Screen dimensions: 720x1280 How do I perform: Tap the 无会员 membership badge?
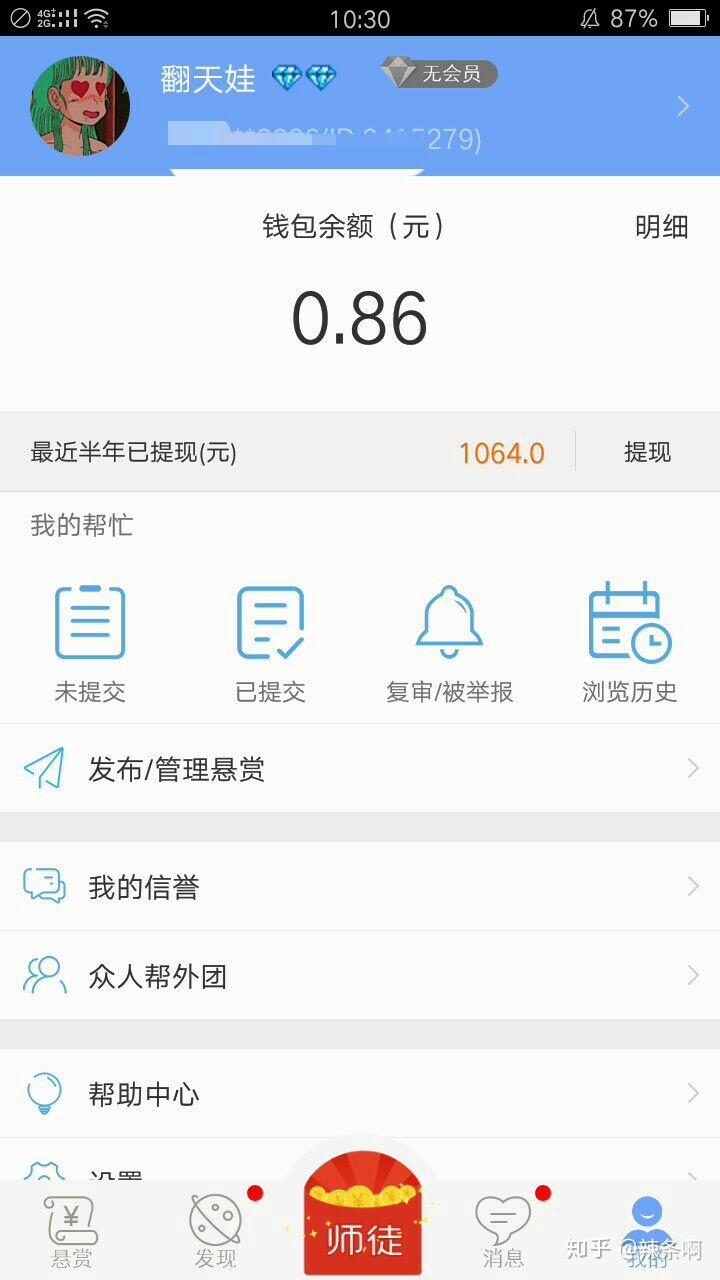(x=439, y=73)
